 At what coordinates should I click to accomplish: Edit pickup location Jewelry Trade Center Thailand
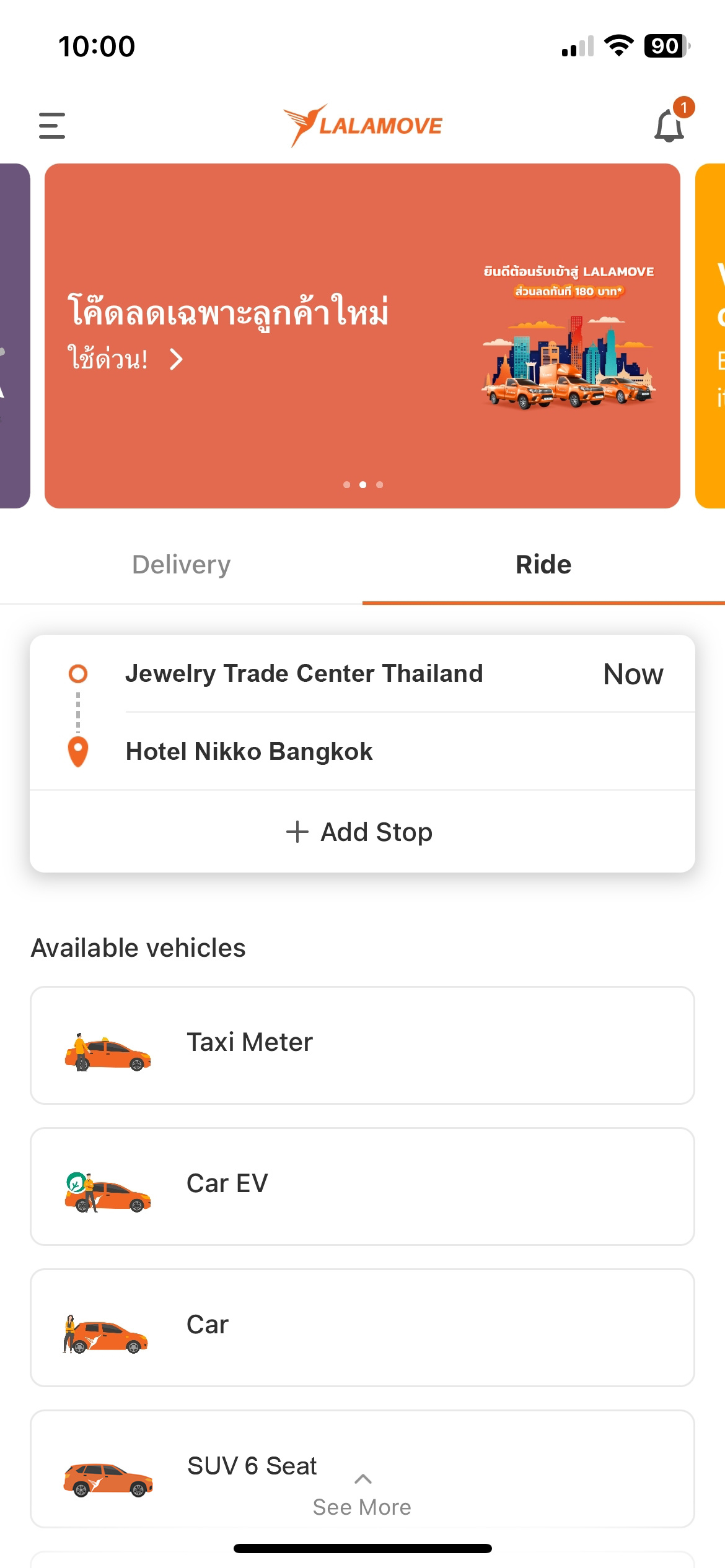(304, 674)
